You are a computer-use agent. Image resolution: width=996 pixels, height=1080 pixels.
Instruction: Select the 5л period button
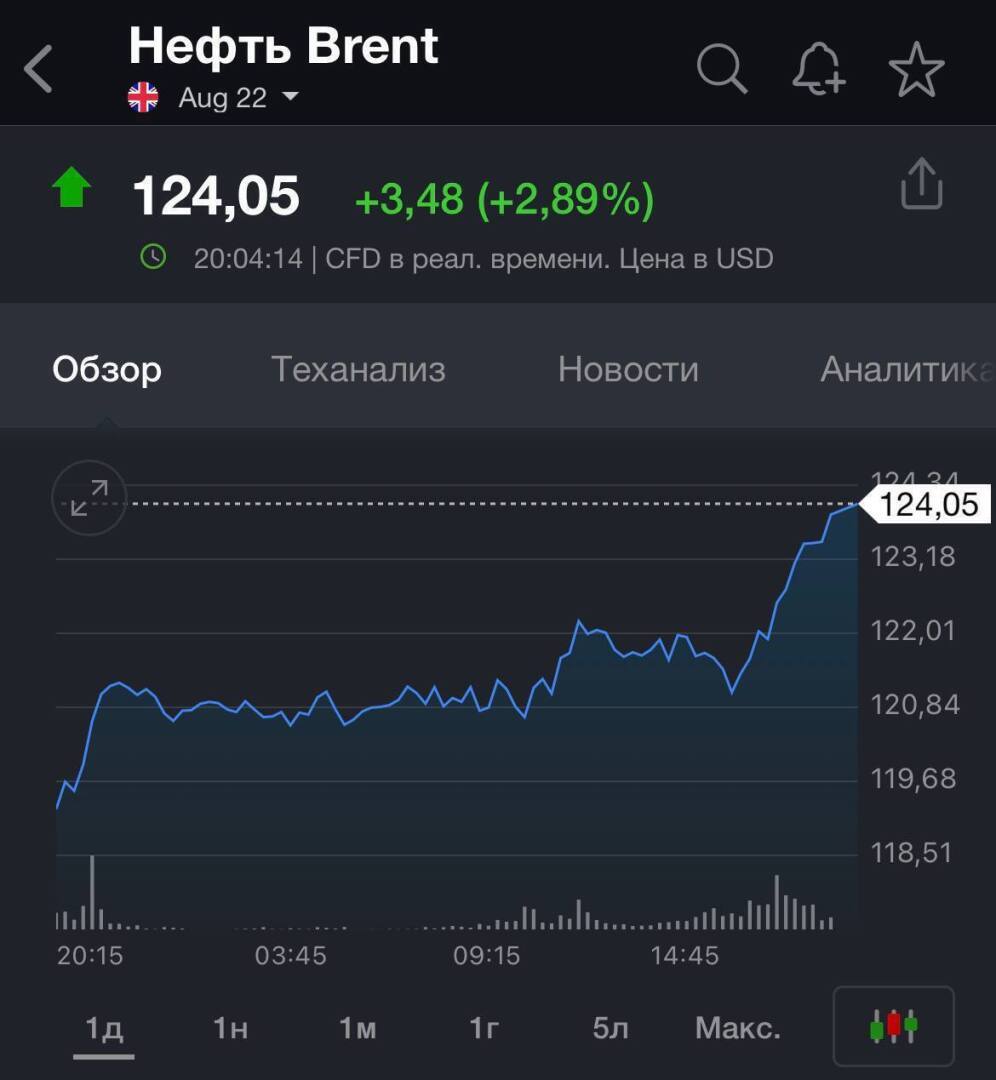(x=611, y=1026)
